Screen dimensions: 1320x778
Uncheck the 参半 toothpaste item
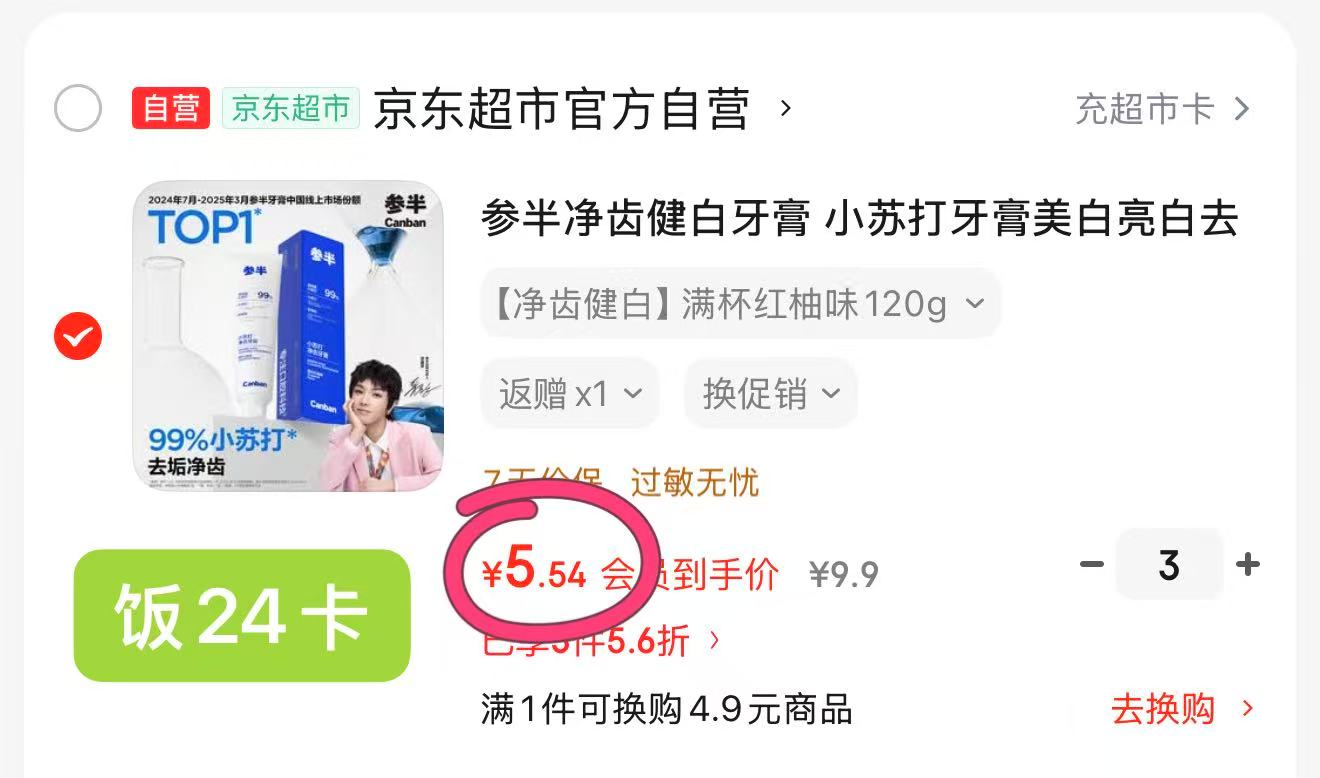coord(77,337)
